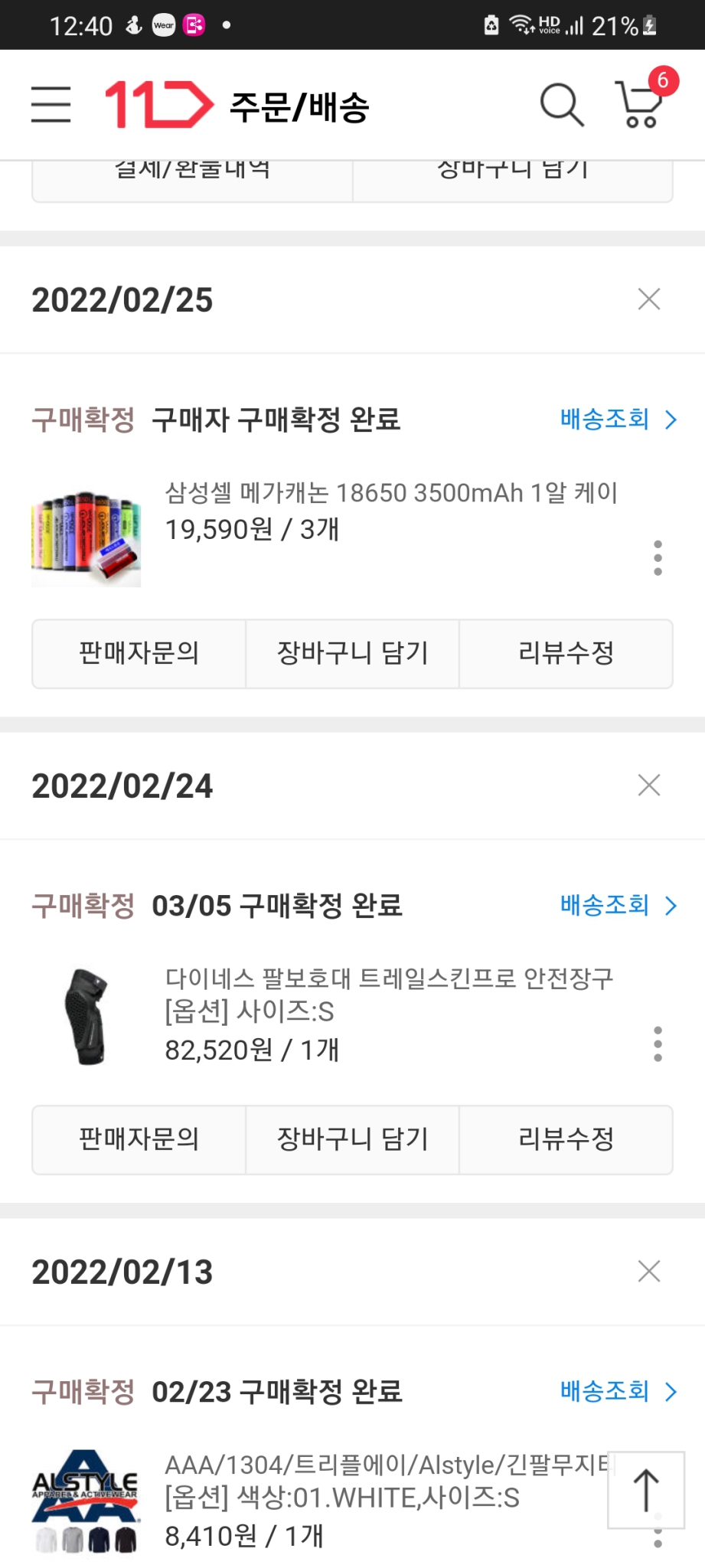Dismiss the 2022/02/13 order group
The width and height of the screenshot is (705, 1568).
coord(649,1271)
